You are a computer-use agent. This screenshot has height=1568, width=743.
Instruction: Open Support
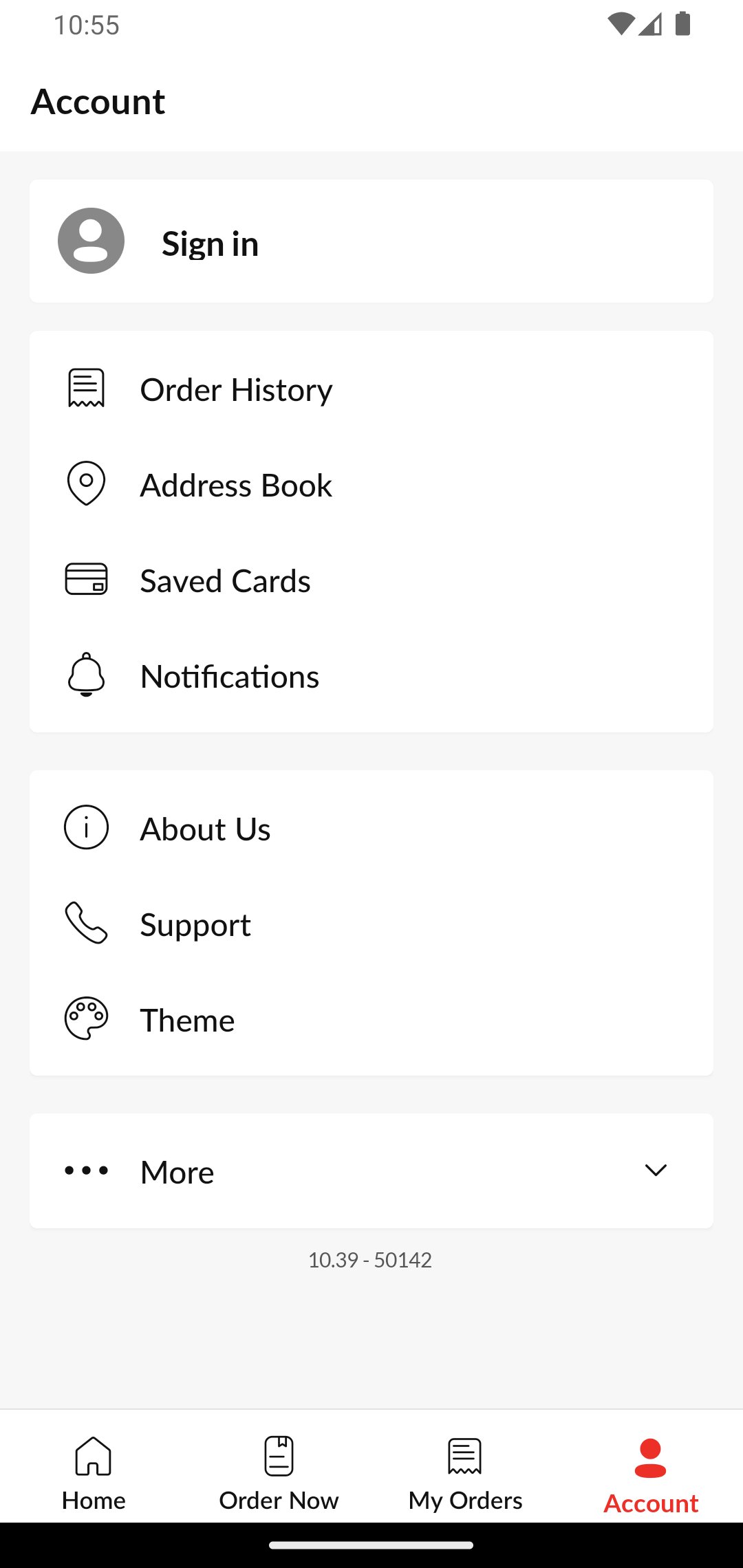(x=371, y=924)
